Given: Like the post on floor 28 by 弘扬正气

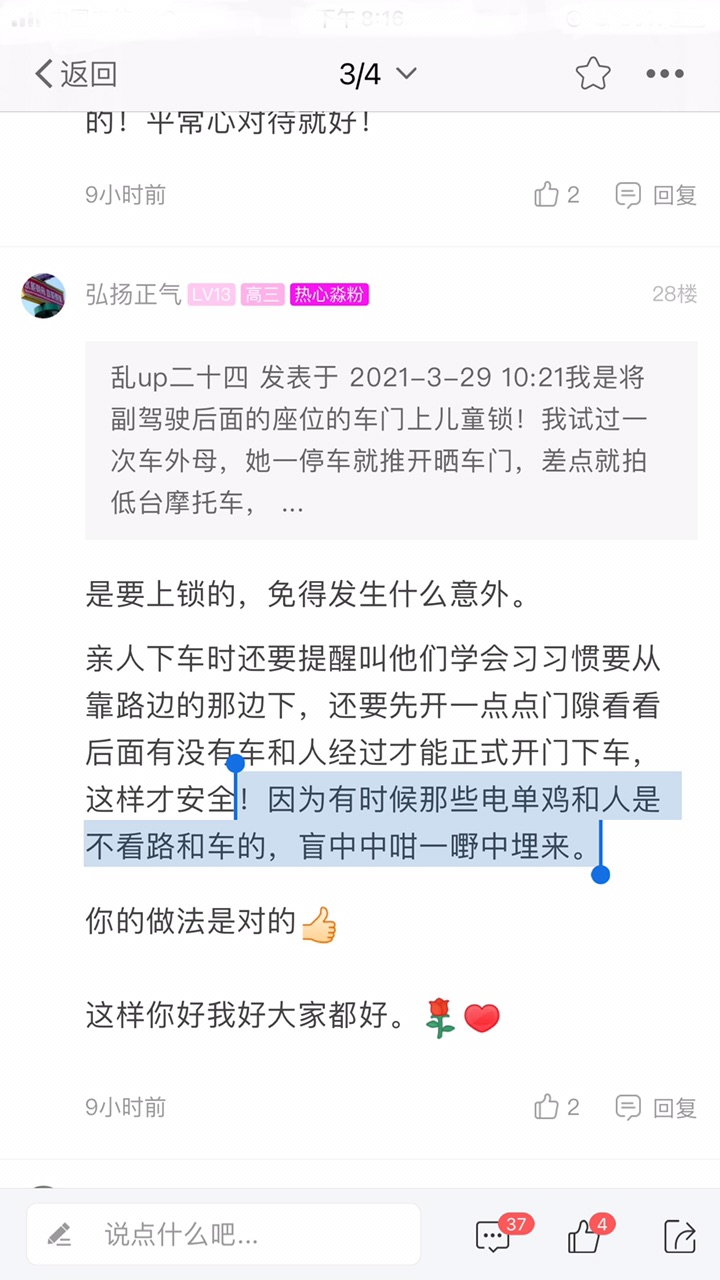Looking at the screenshot, I should click(x=556, y=1107).
